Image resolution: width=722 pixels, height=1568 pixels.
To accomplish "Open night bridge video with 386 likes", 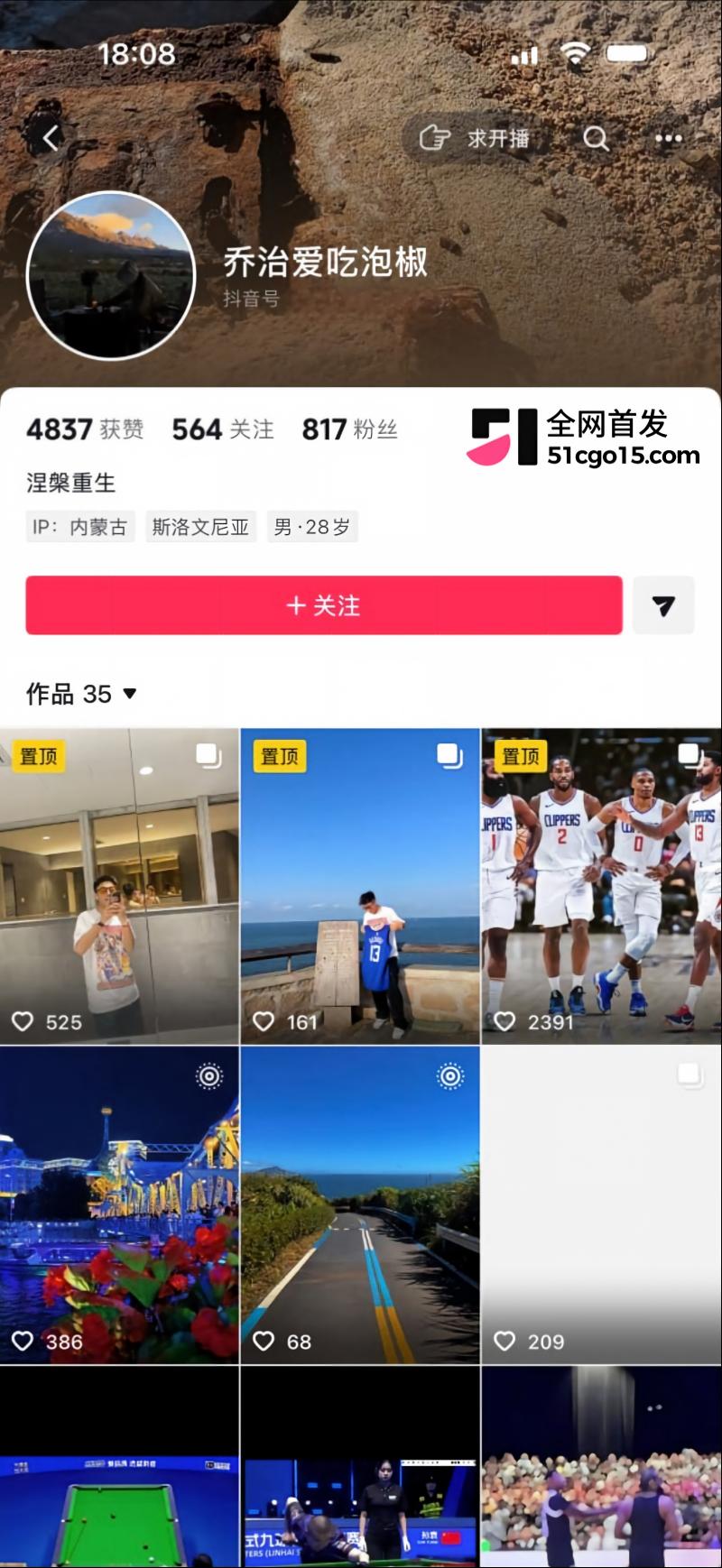I will click(119, 1205).
